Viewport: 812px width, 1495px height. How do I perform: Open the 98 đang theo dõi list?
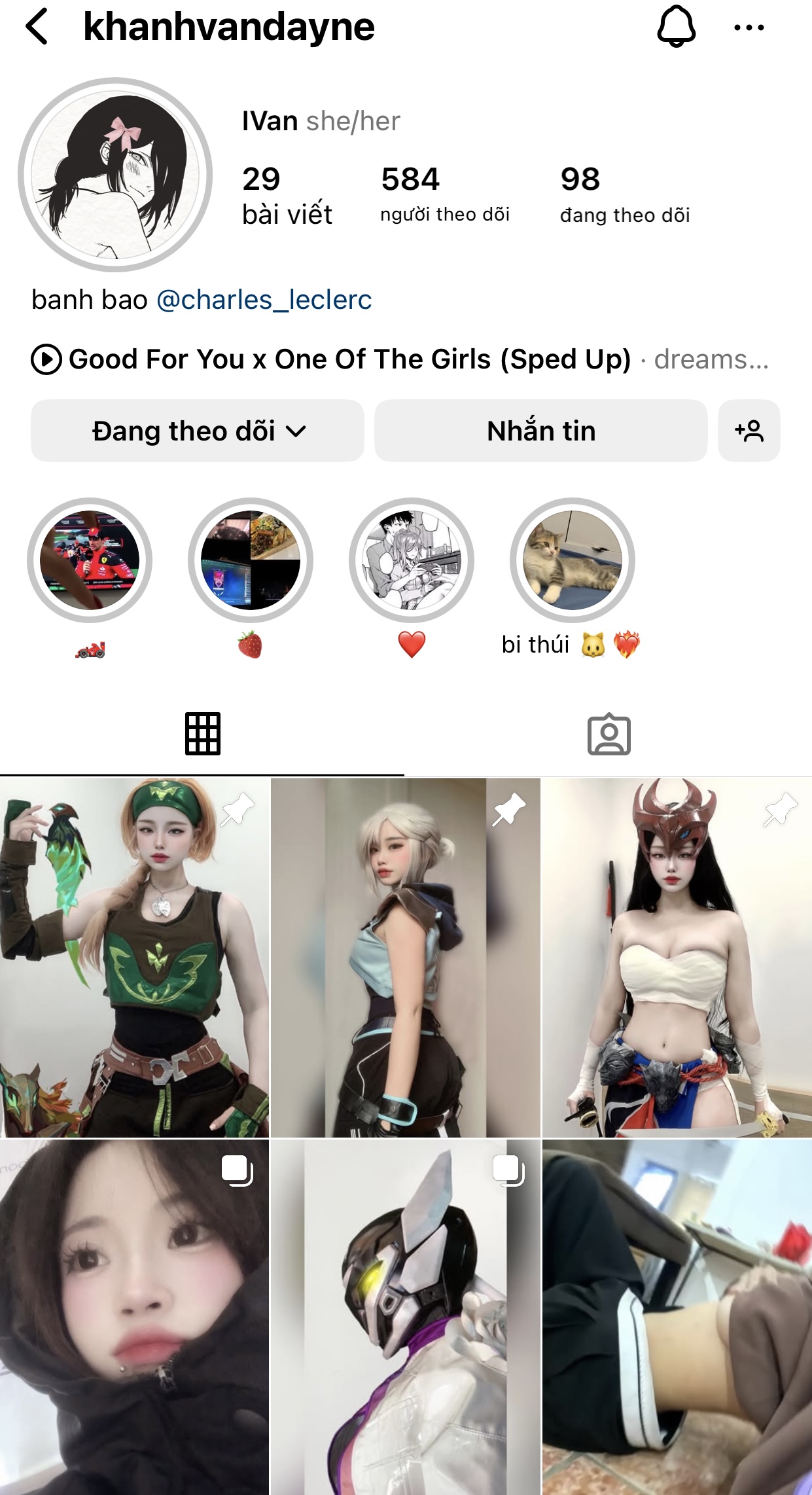[x=624, y=194]
